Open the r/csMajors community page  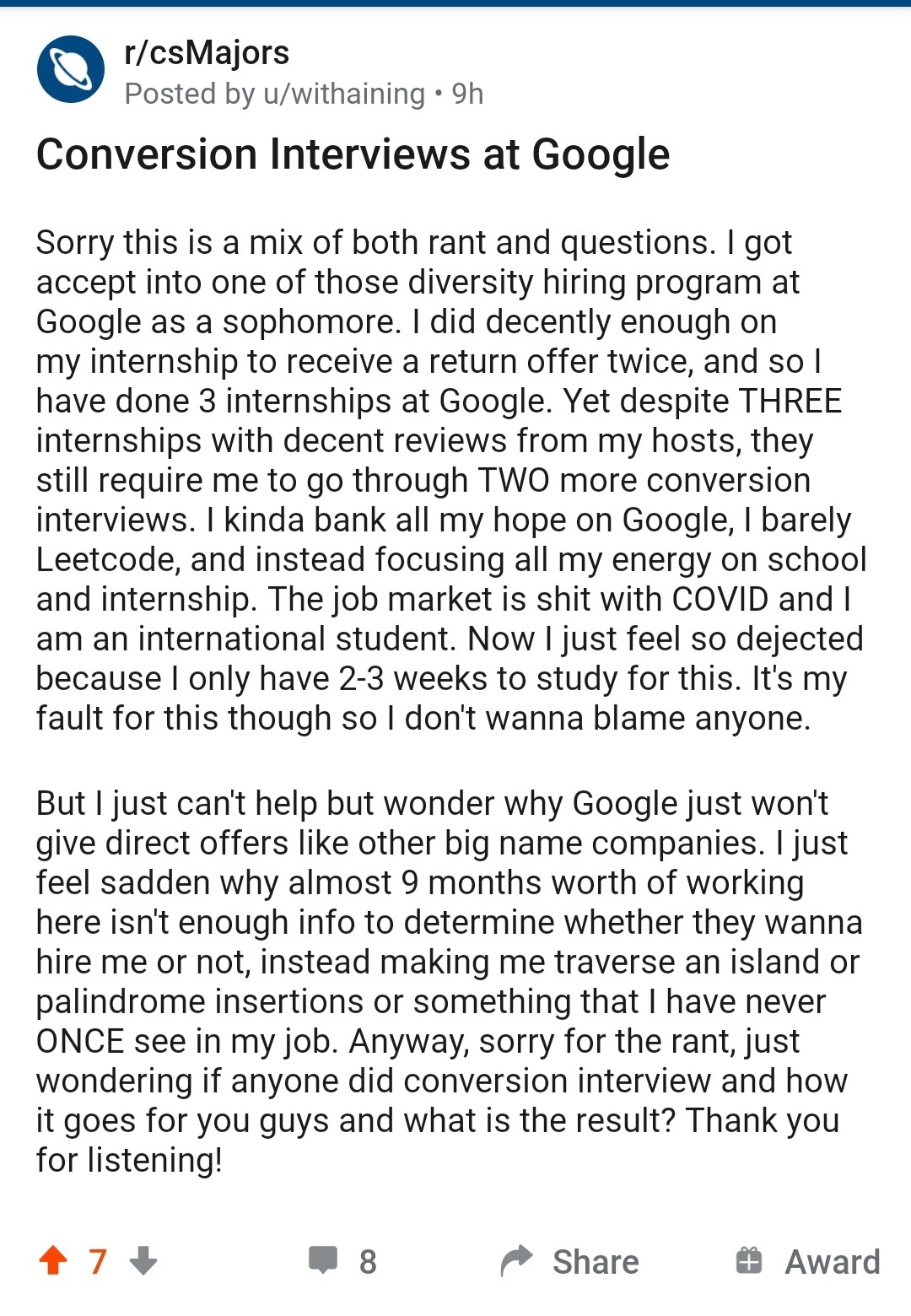(x=205, y=51)
